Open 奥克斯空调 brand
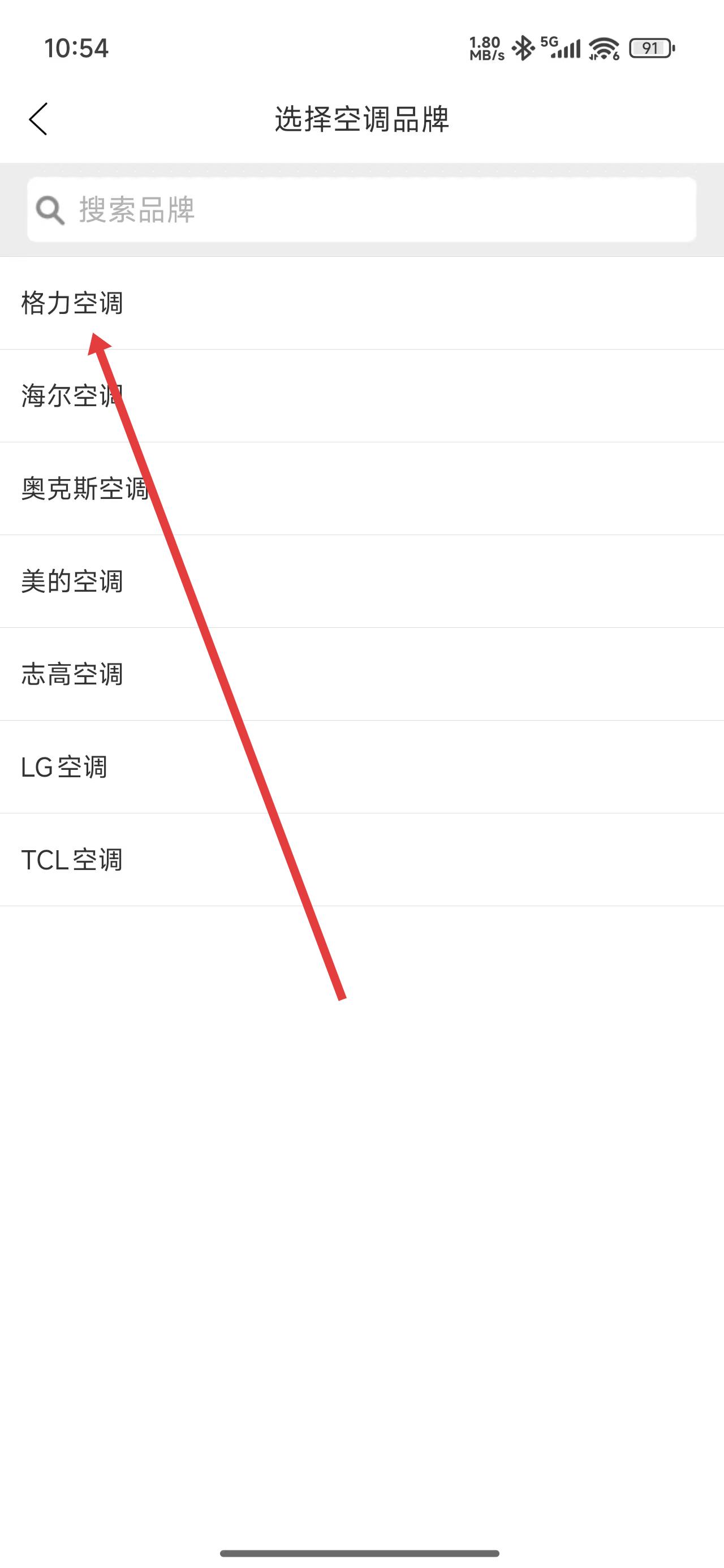Screen dimensions: 724x1568 [84, 489]
